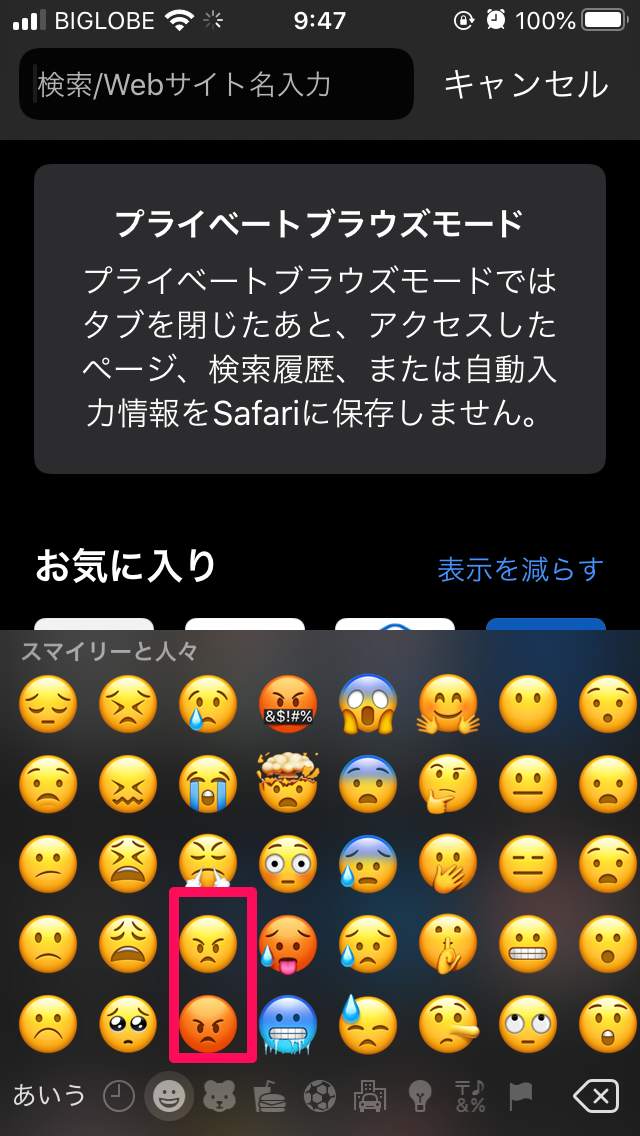Tap the search/website name input field
Image resolution: width=640 pixels, height=1136 pixels.
216,84
